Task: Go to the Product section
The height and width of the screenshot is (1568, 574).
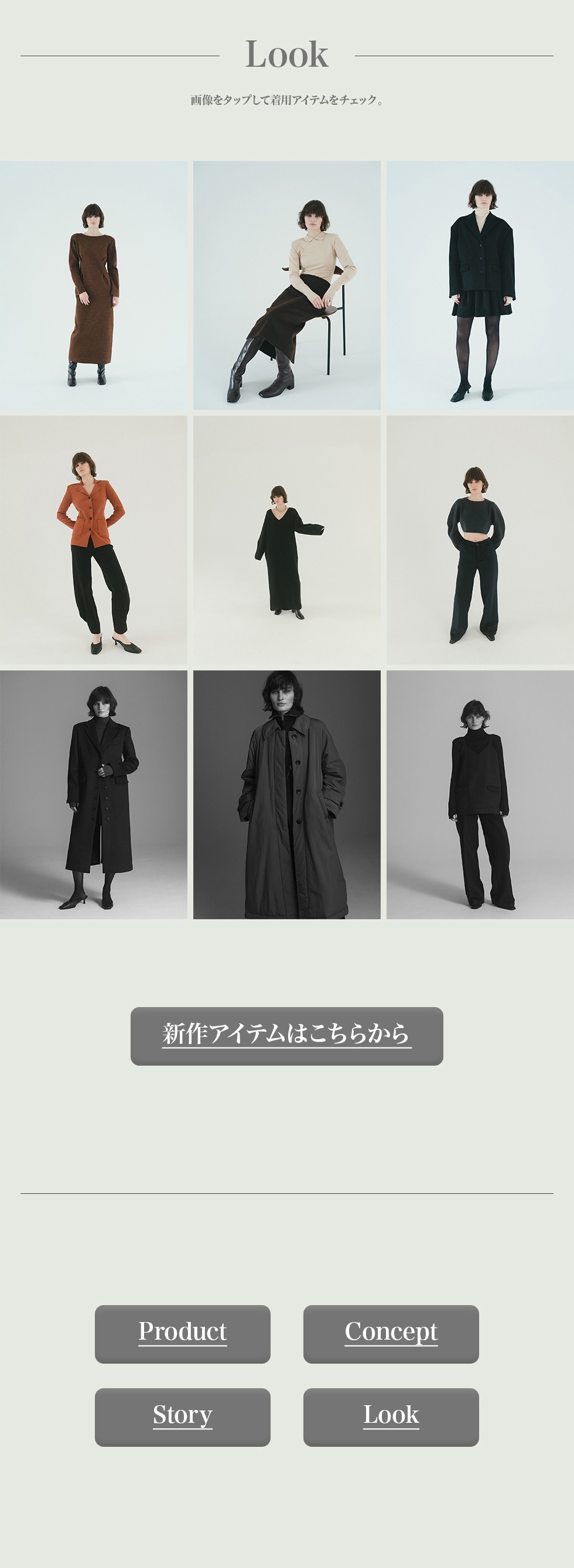Action: click(183, 1334)
